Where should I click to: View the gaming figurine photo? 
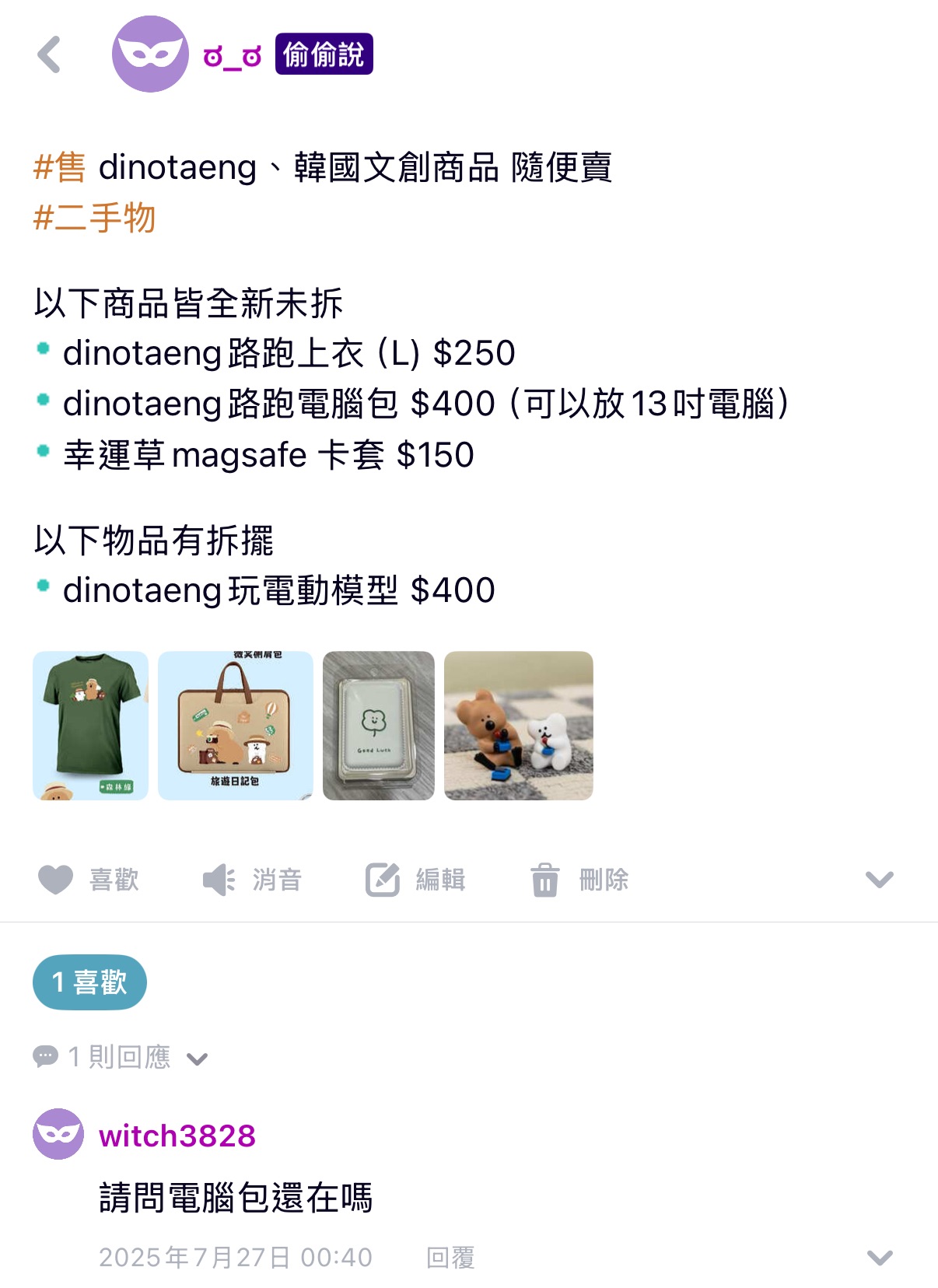click(518, 725)
